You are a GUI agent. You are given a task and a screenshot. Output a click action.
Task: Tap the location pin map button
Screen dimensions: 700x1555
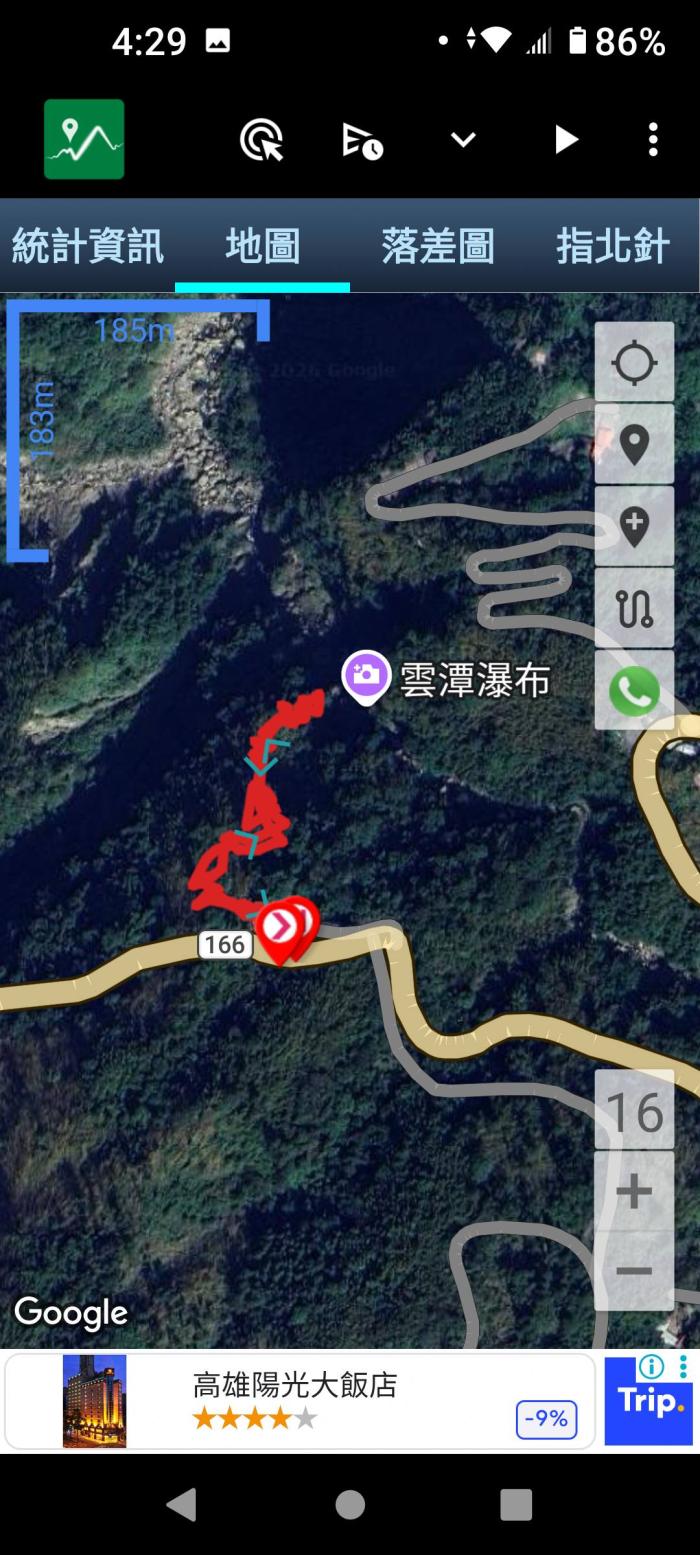tap(634, 444)
